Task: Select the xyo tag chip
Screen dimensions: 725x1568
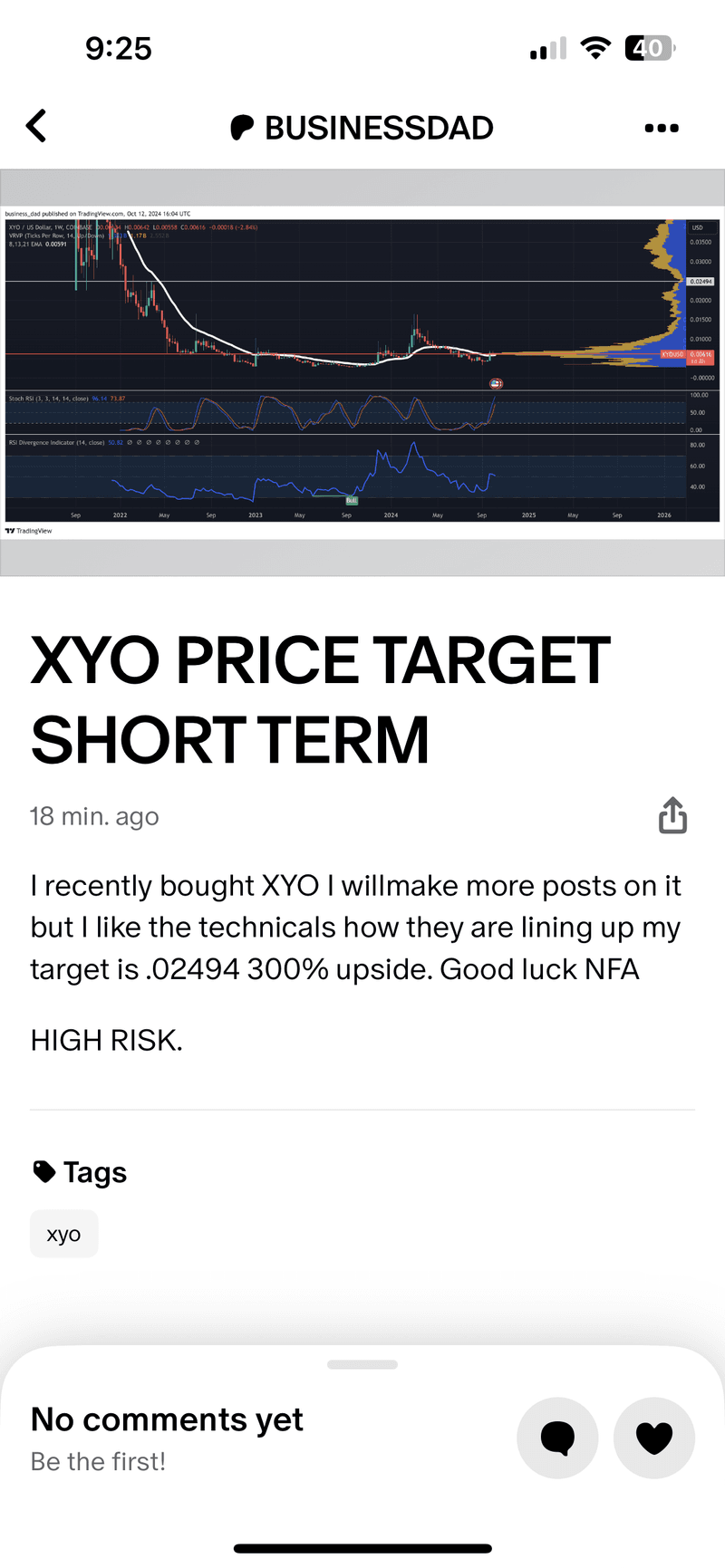Action: [63, 1234]
